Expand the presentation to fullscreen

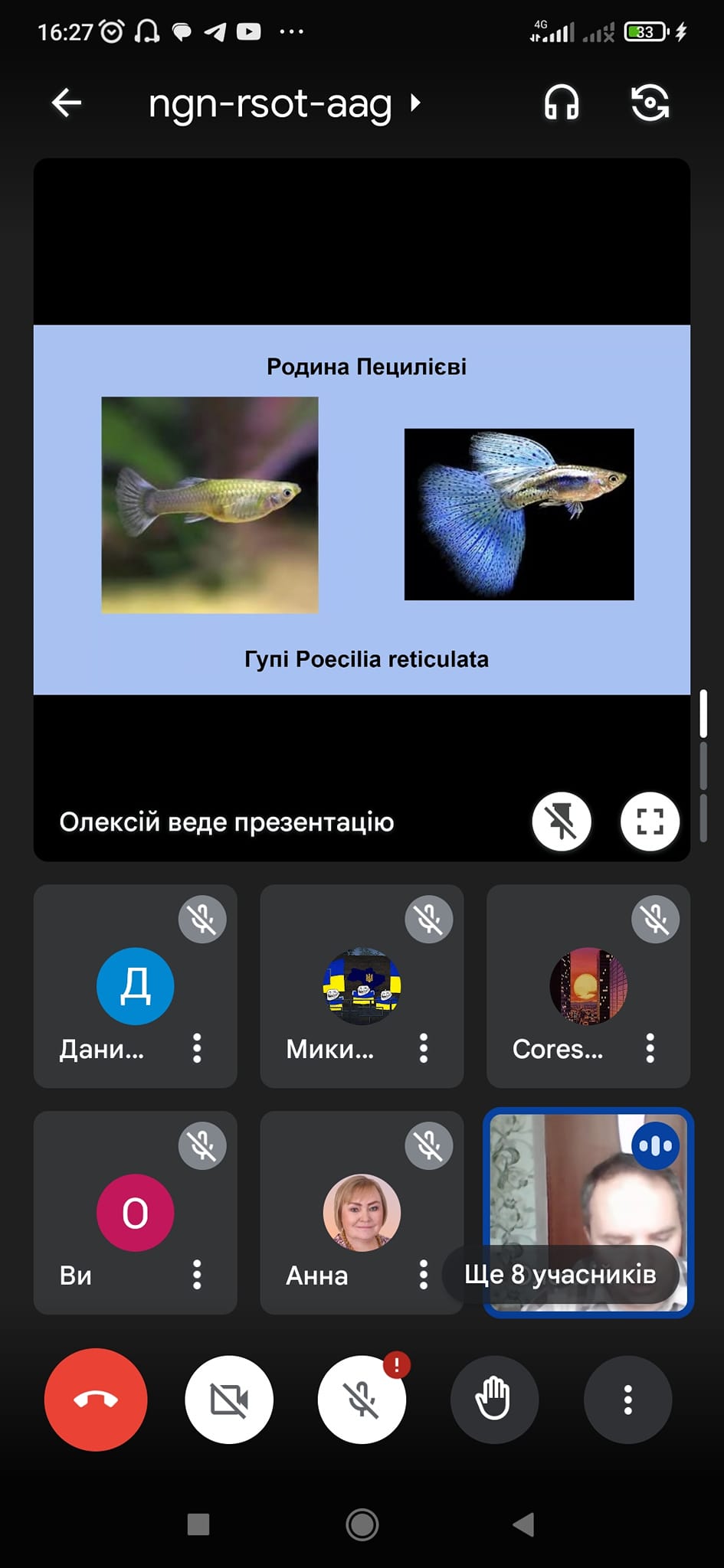point(650,822)
